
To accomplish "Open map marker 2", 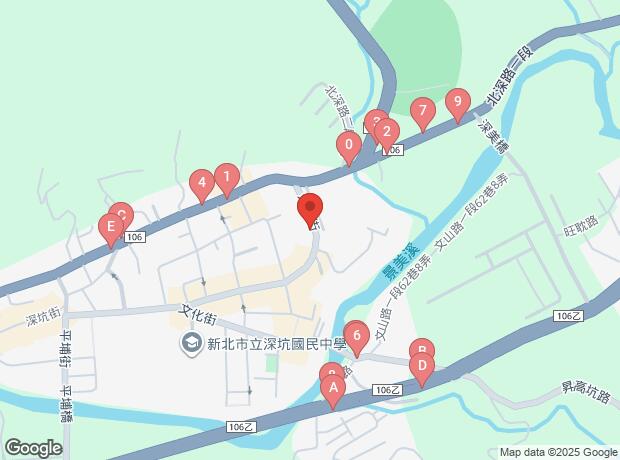I will click(x=387, y=130).
